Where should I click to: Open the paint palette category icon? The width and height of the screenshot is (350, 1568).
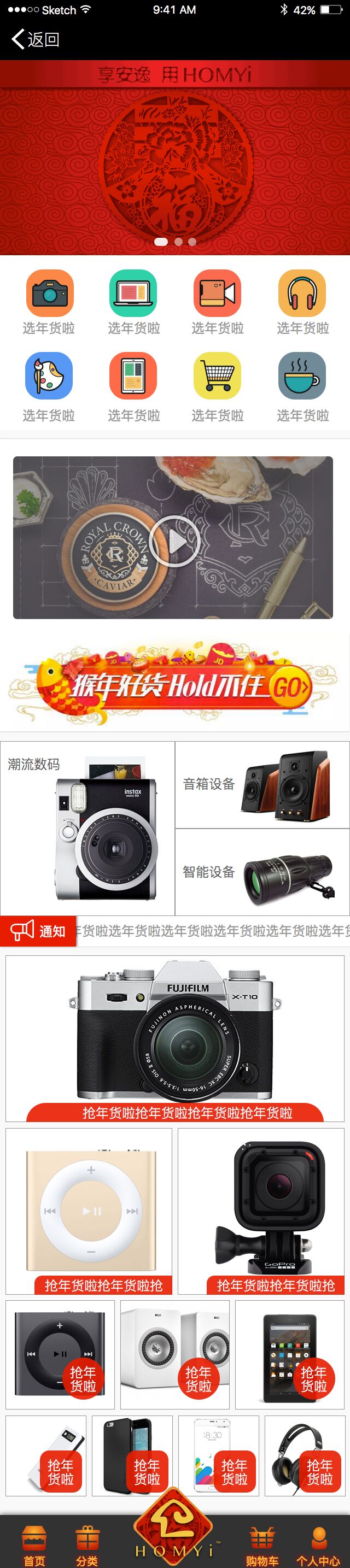pyautogui.click(x=49, y=376)
